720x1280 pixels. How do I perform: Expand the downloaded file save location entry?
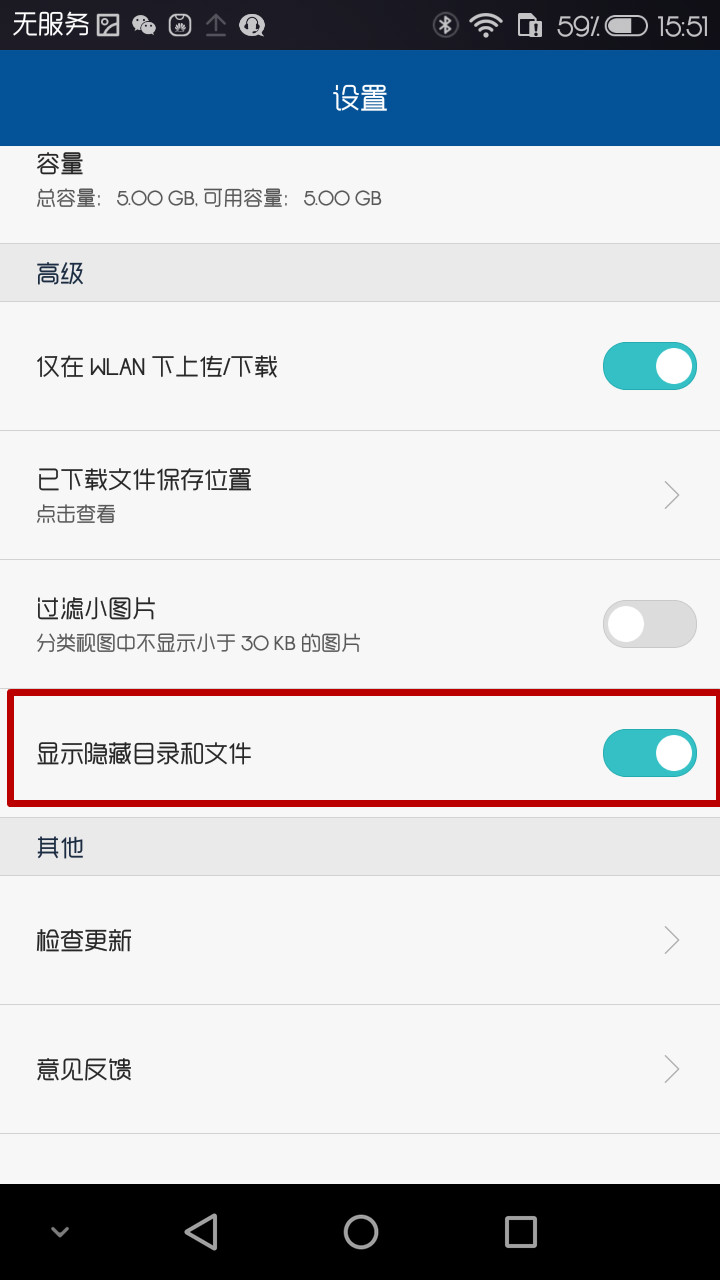click(x=670, y=494)
